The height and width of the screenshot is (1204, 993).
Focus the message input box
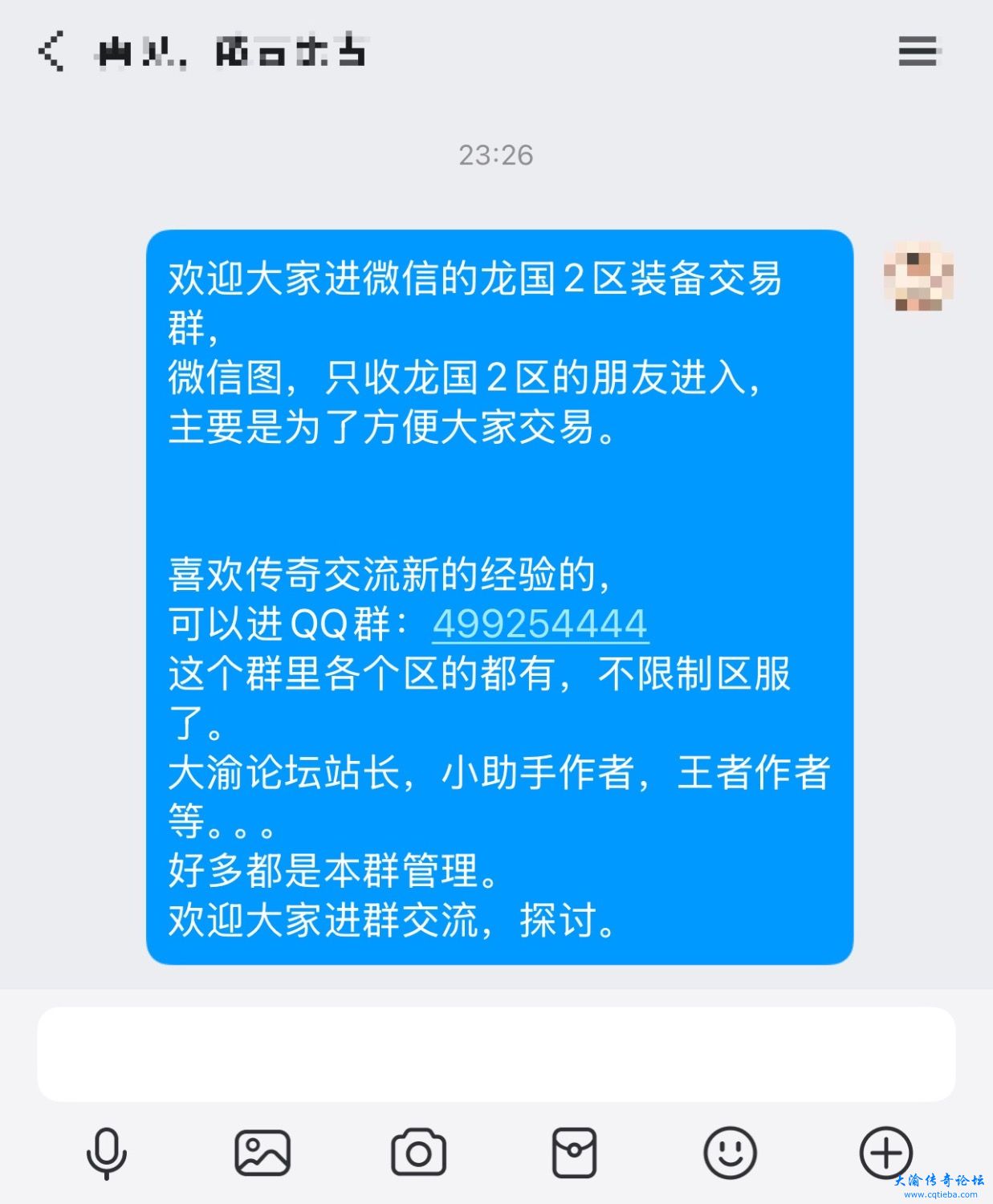[495, 1054]
